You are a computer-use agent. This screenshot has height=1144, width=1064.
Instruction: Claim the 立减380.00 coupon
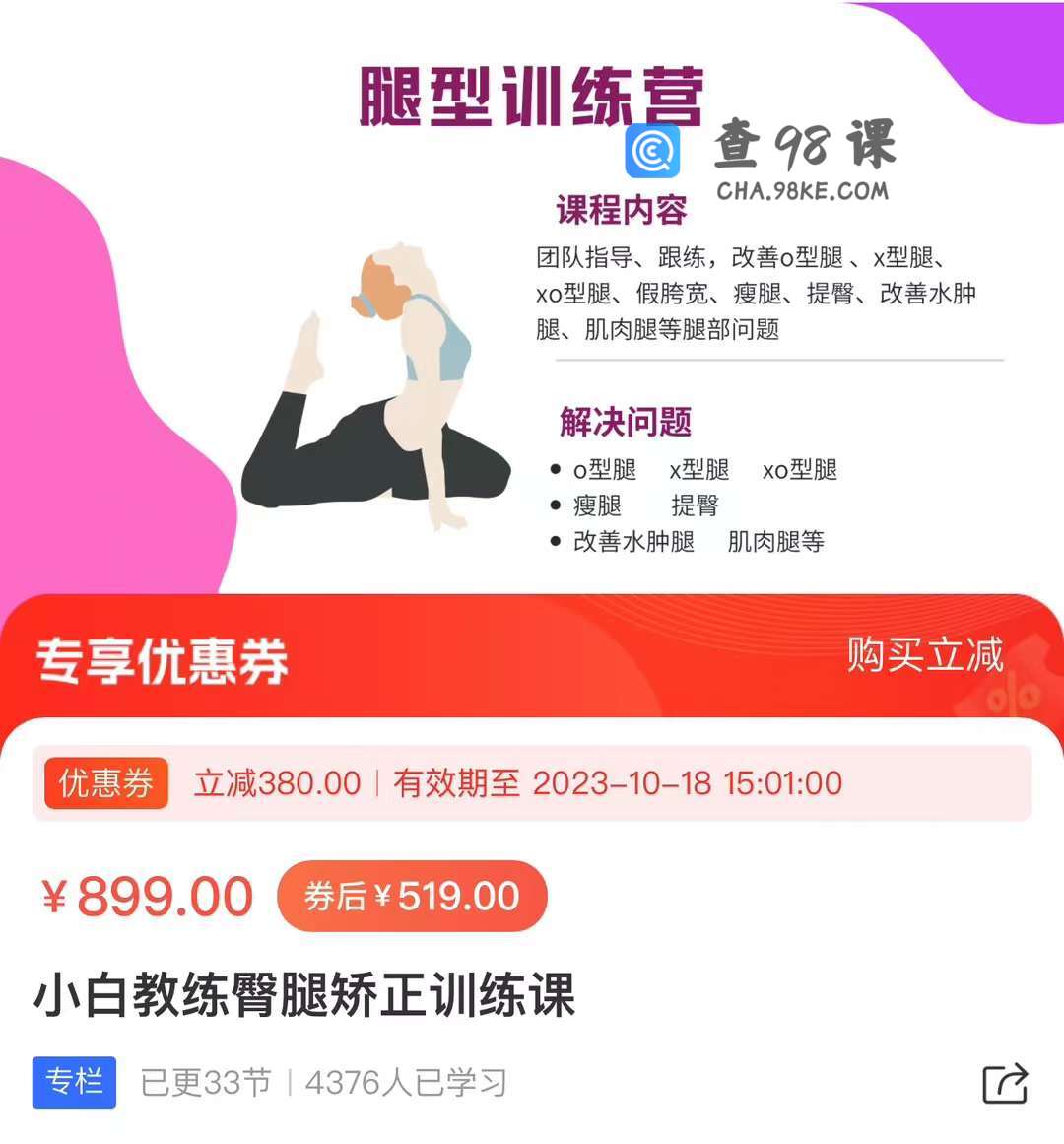(532, 783)
